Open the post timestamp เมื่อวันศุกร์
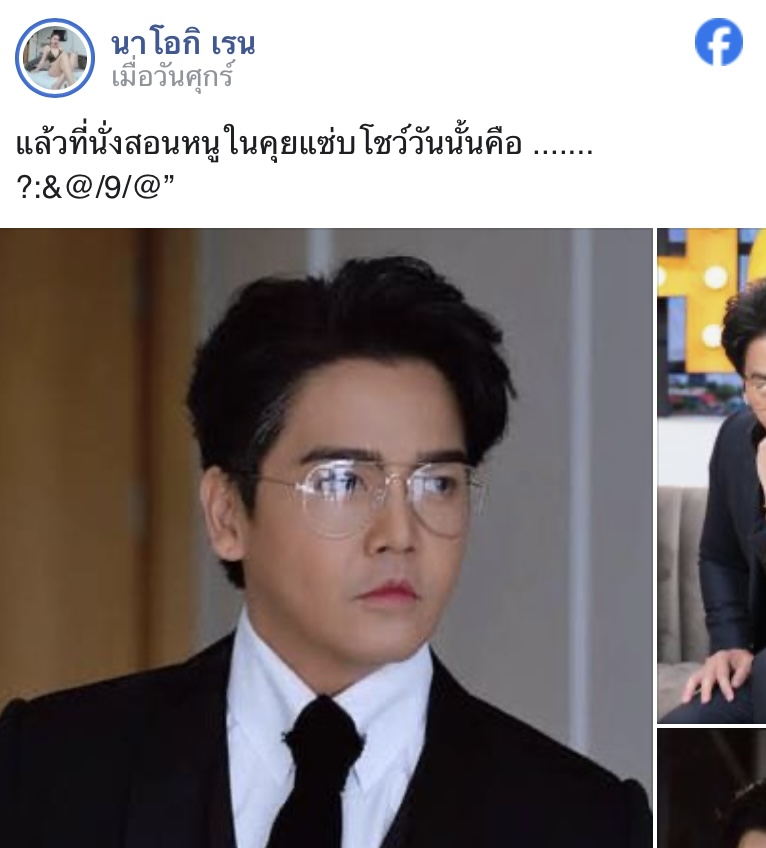766x848 pixels. tap(172, 76)
